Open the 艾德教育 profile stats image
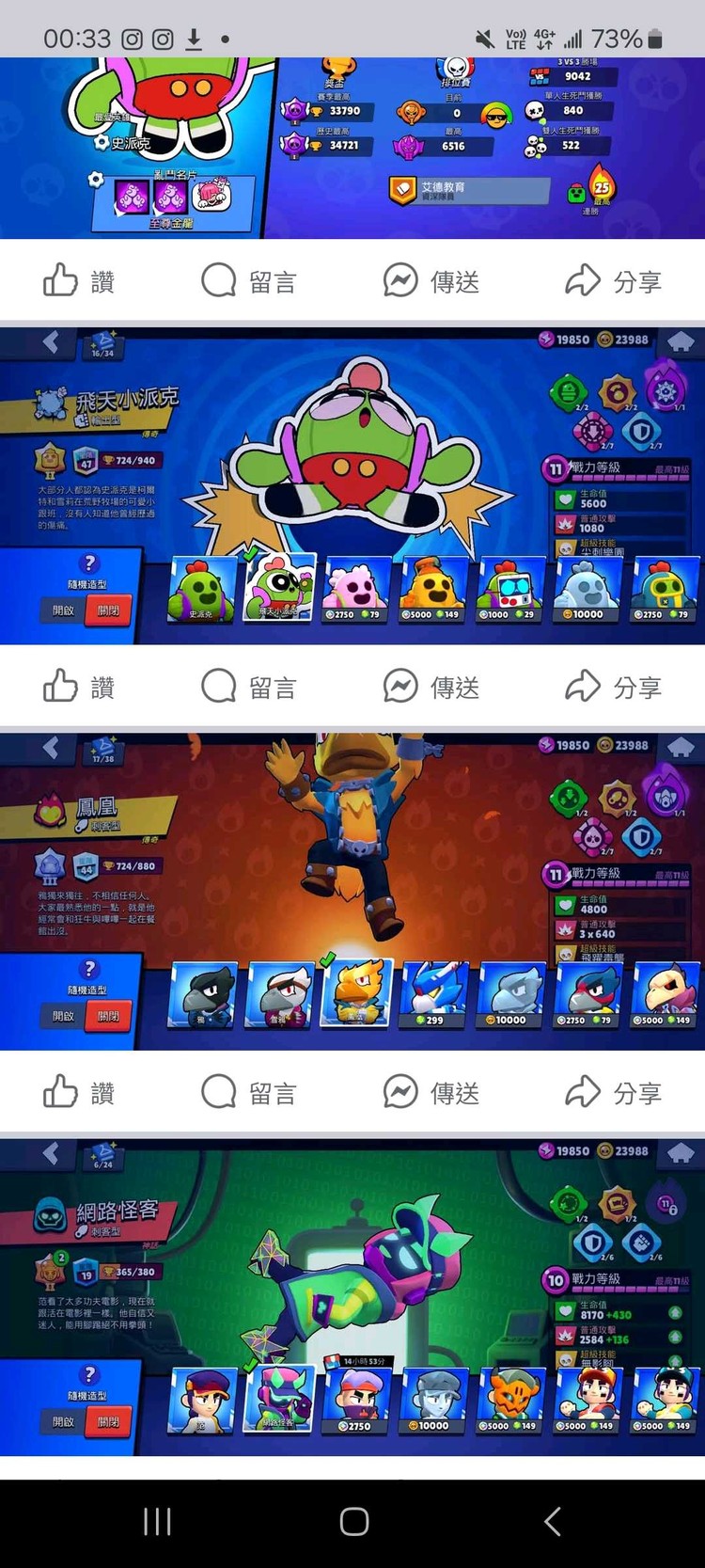Screen dimensions: 705x1568 [352, 148]
